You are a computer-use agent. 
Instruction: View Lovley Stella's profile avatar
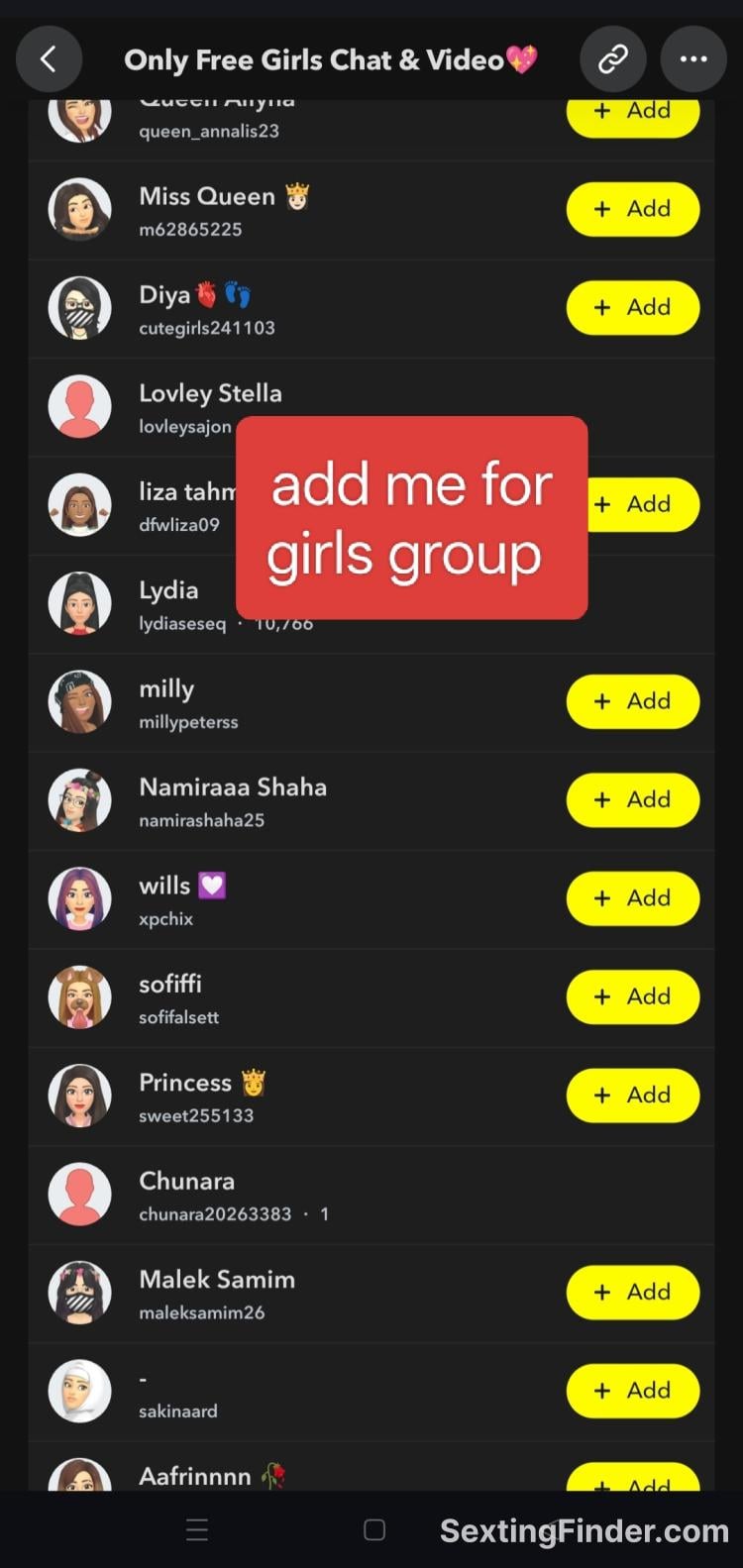79,406
